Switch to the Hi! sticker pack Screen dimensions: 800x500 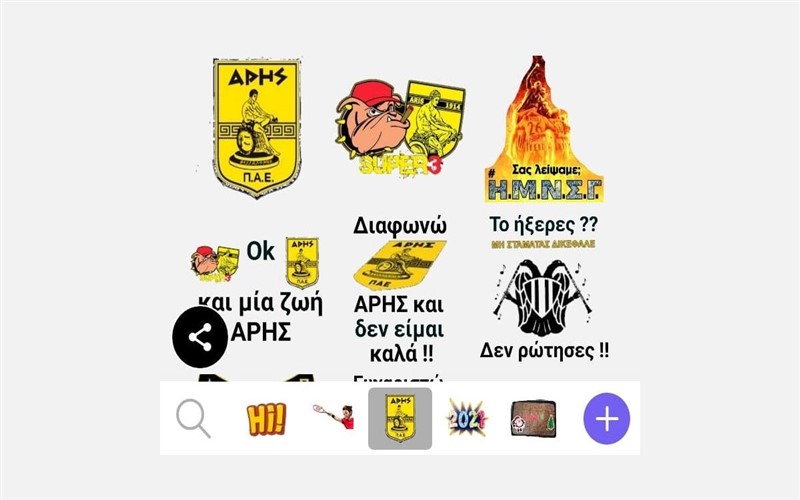pyautogui.click(x=266, y=418)
